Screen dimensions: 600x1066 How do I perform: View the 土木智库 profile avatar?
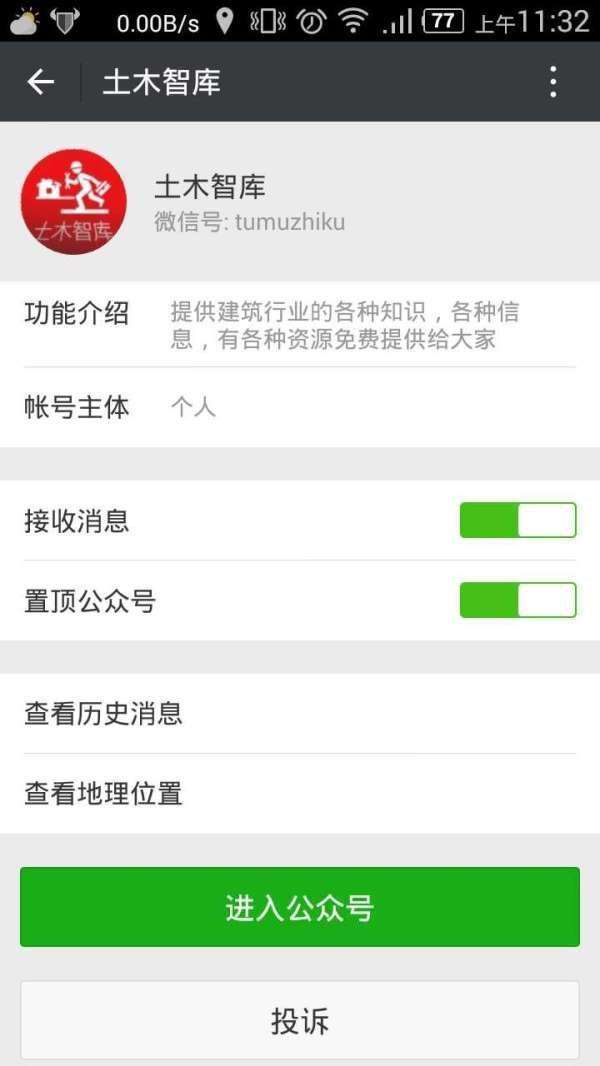pos(74,202)
